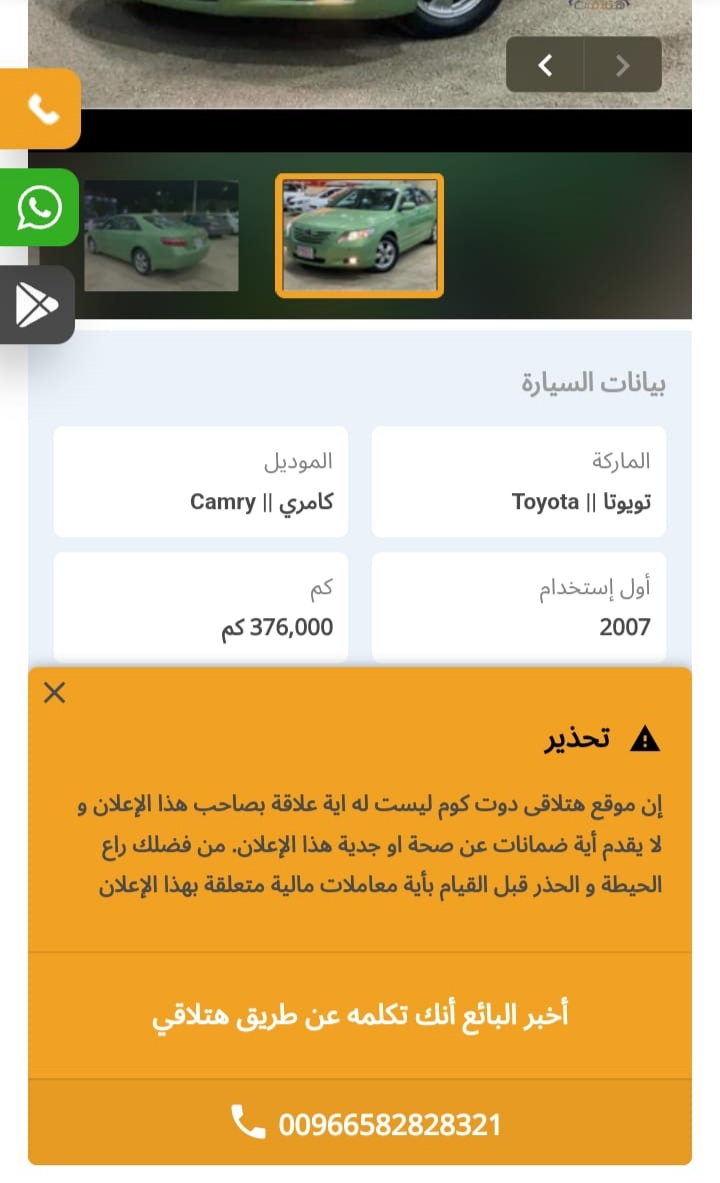Viewport: 720px width, 1183px height.
Task: Show the next car photo
Action: coord(623,65)
